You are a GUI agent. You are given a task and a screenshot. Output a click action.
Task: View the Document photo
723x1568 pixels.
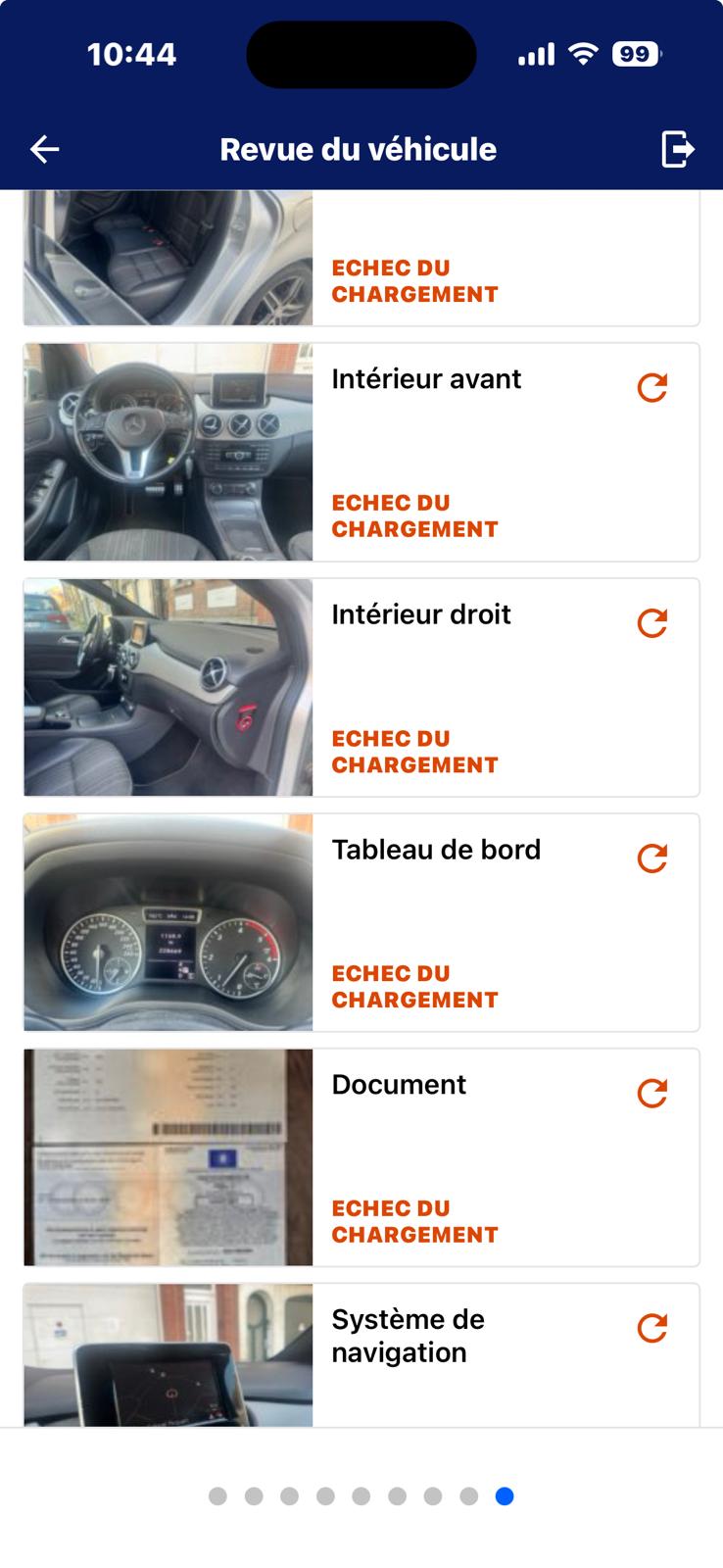click(169, 1157)
